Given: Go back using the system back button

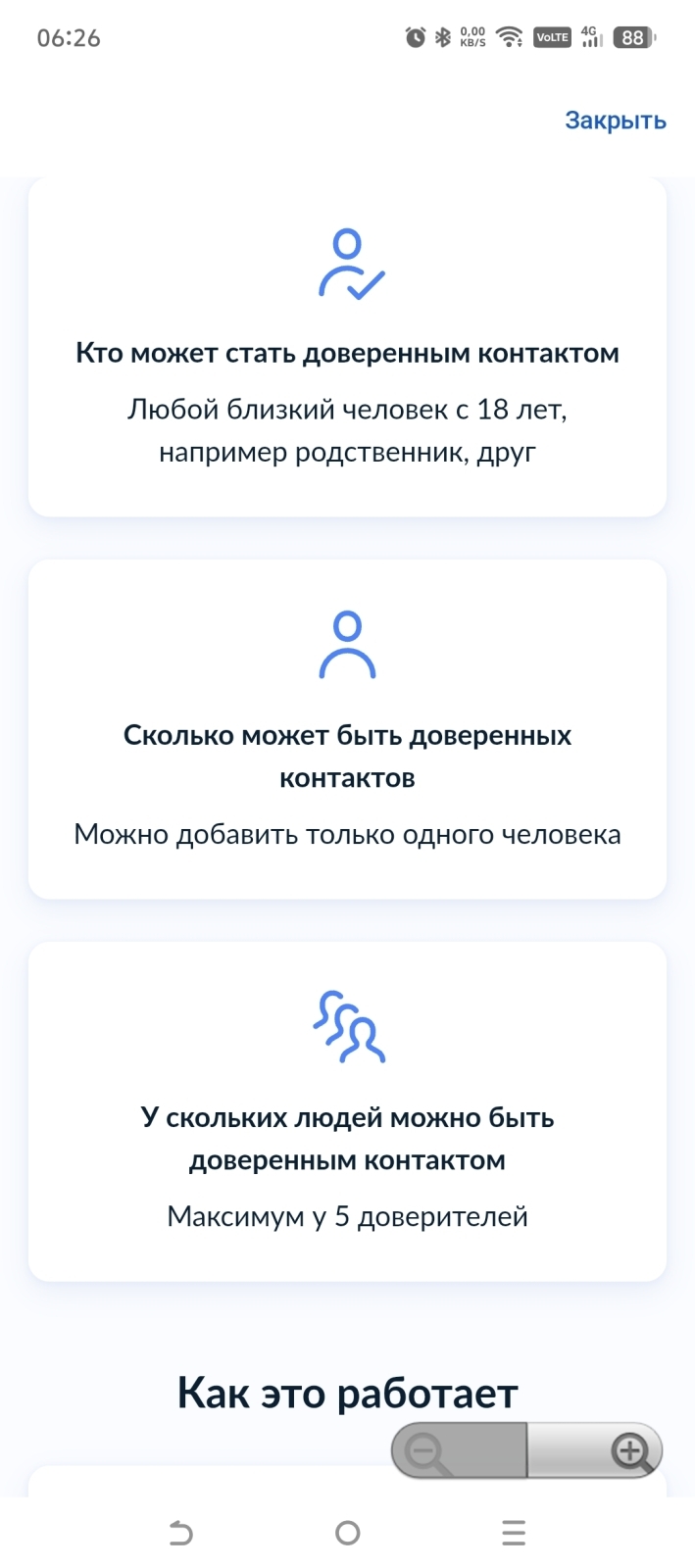Looking at the screenshot, I should tap(181, 1533).
